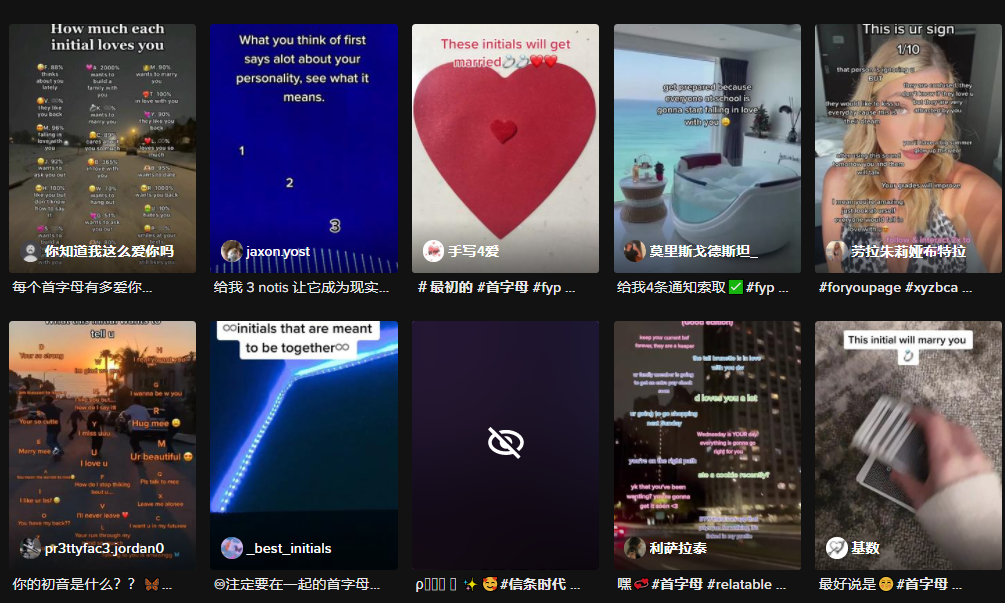
Task: Open 'These initials will get married' heart video
Action: click(505, 140)
